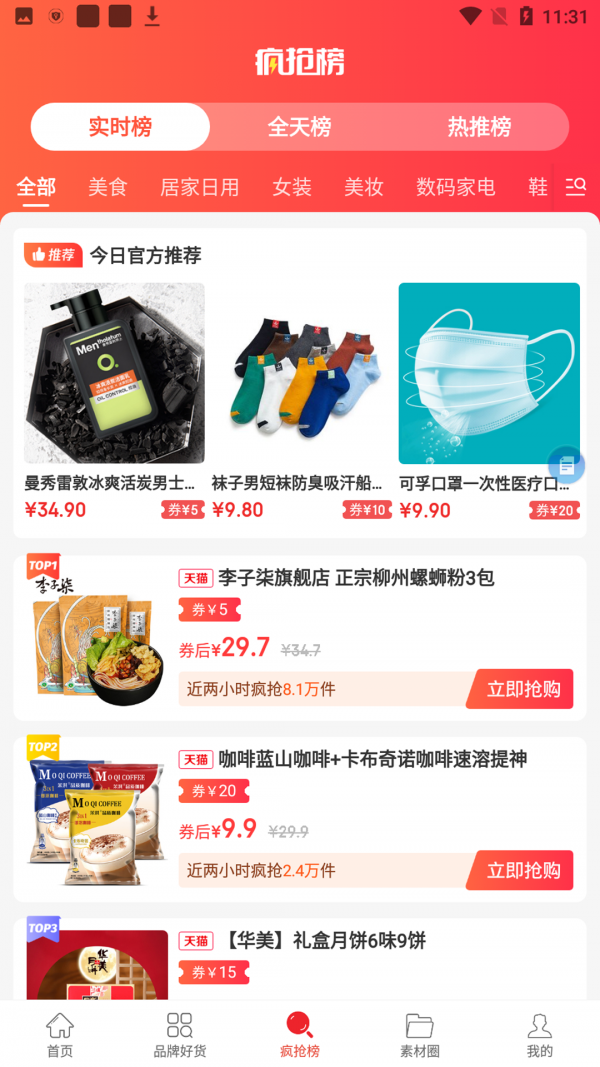This screenshot has height=1067, width=600.
Task: Open the 品牌好货 tab
Action: click(180, 1034)
